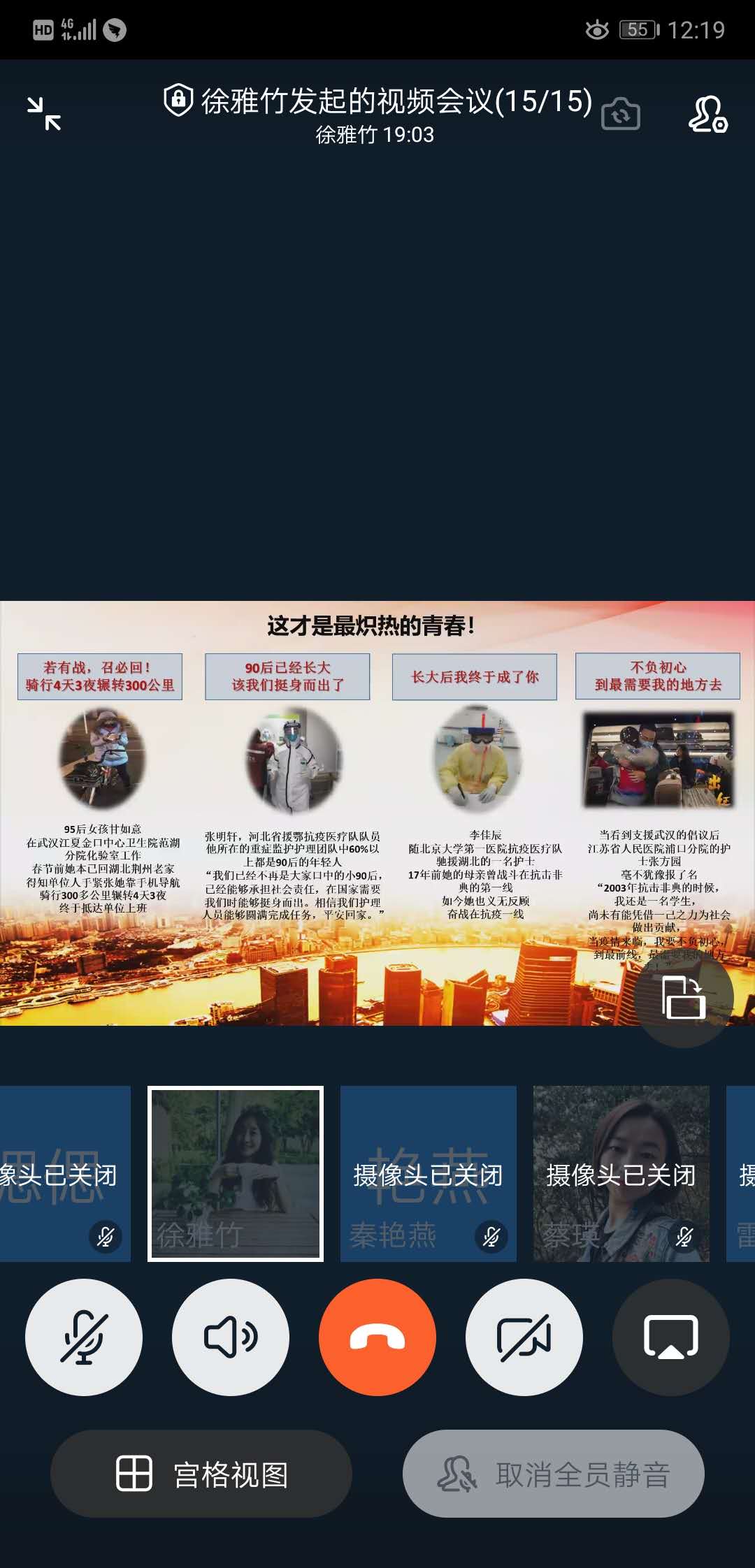755x1568 pixels.
Task: Turn on the camera
Action: pyautogui.click(x=524, y=1337)
